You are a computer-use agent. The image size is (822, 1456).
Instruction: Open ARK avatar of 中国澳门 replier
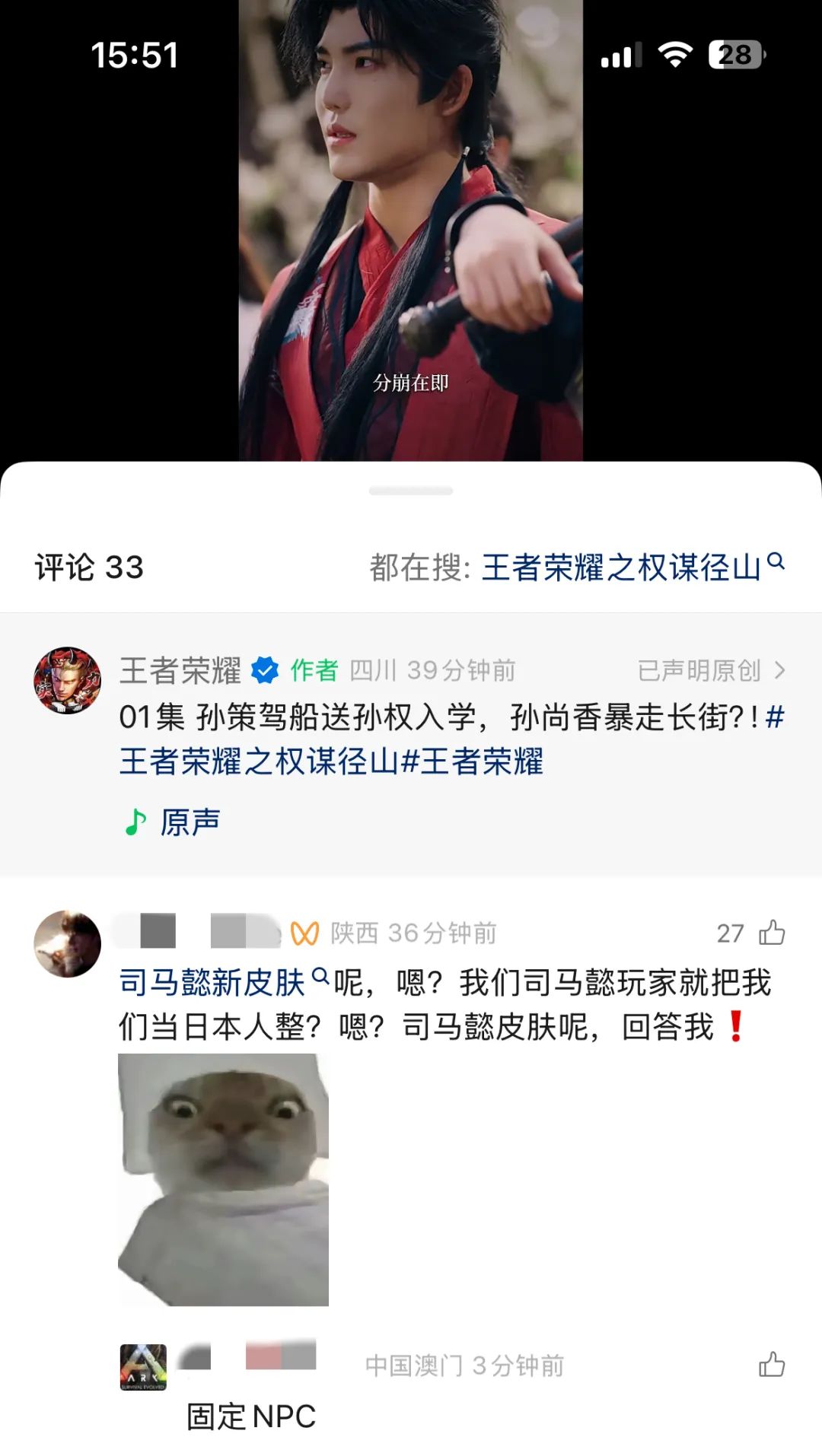pos(143,1367)
